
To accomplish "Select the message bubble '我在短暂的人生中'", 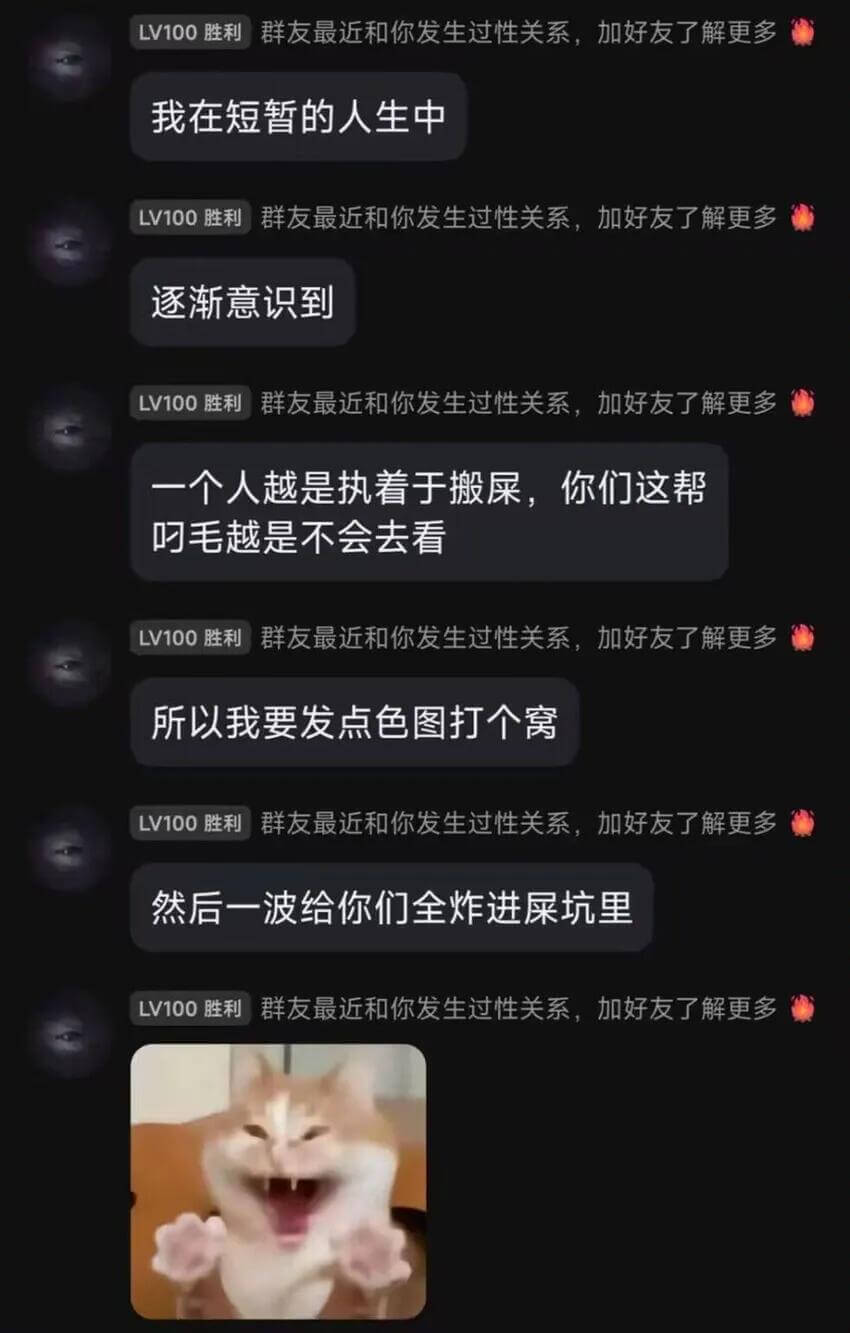I will (x=299, y=116).
